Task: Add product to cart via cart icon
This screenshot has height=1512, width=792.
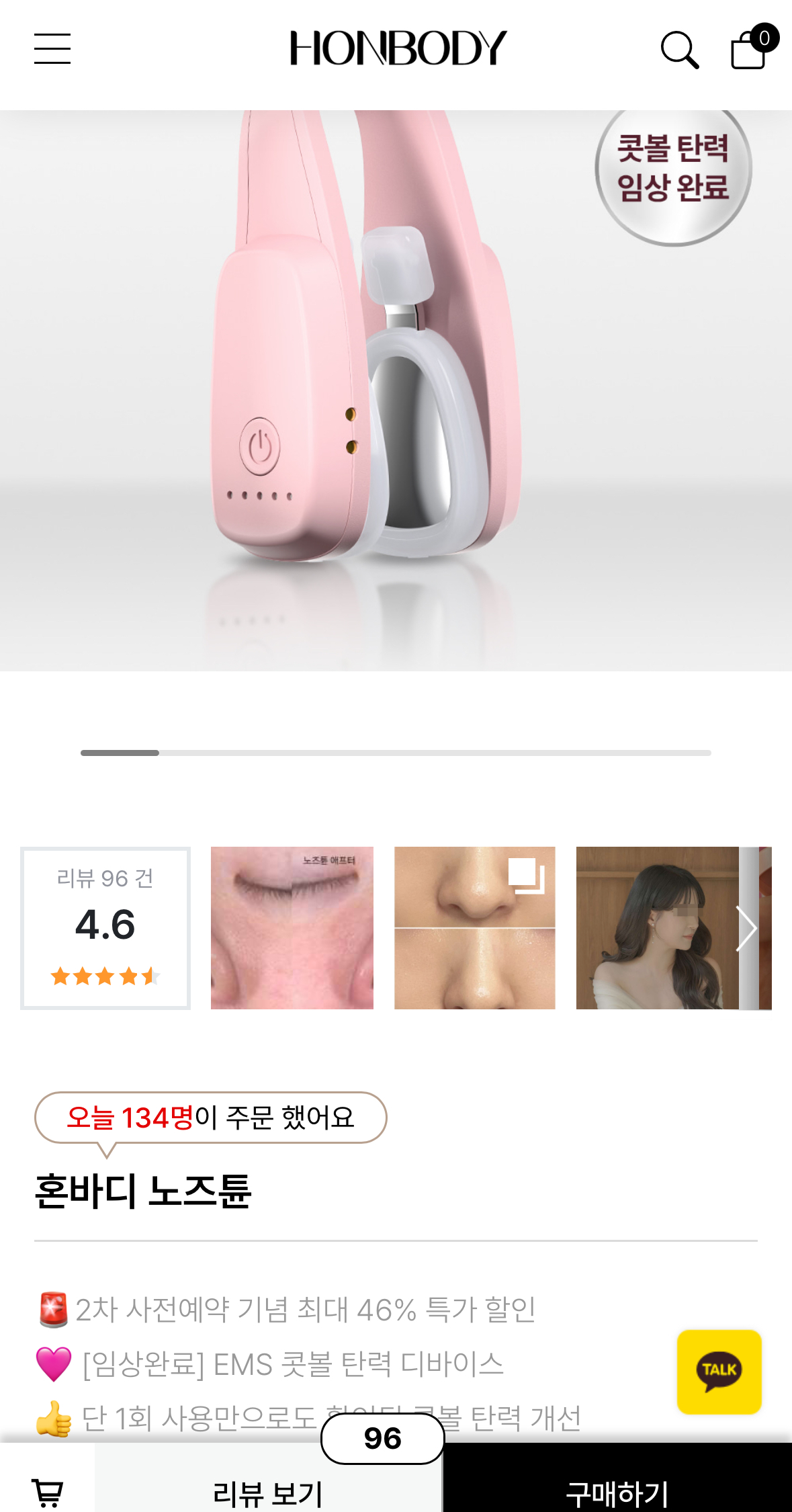Action: (x=48, y=1492)
